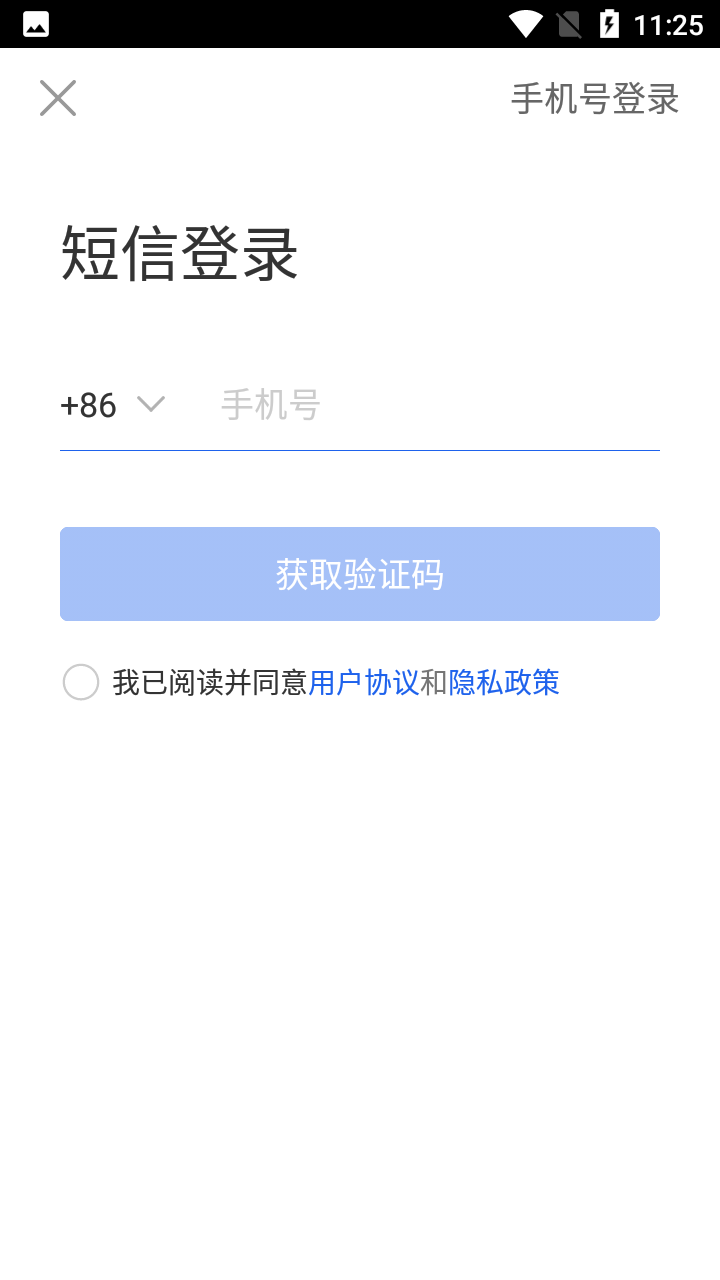Check the agreement consent circle

click(x=81, y=682)
